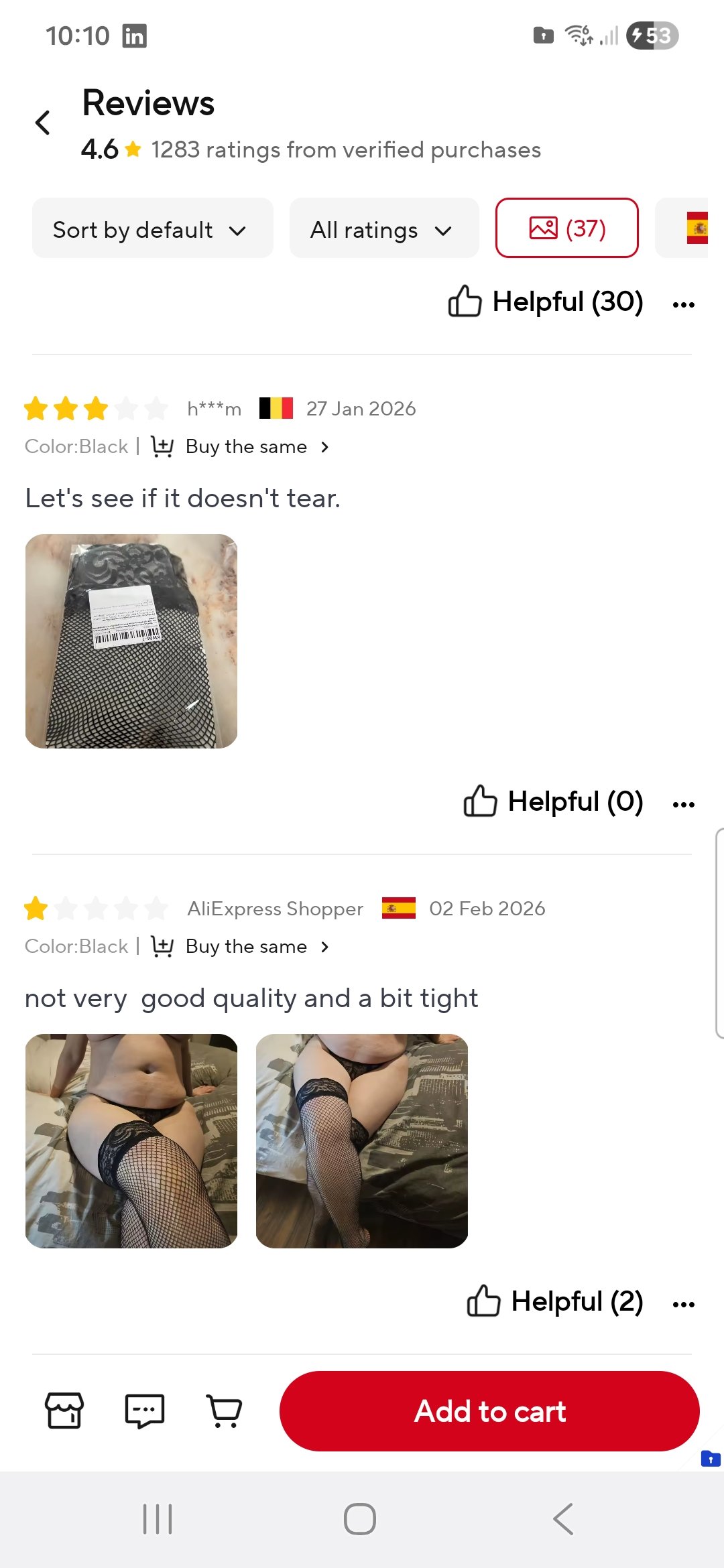This screenshot has width=724, height=1568.
Task: Like AliExpress Shopper's review as helpful
Action: point(555,1301)
